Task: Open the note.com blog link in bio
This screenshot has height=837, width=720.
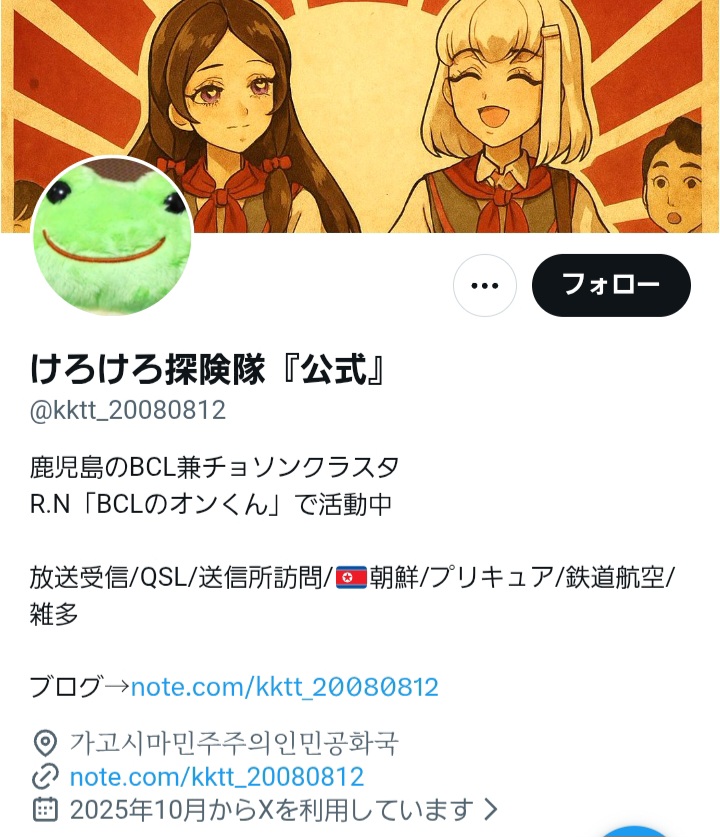Action: [285, 687]
